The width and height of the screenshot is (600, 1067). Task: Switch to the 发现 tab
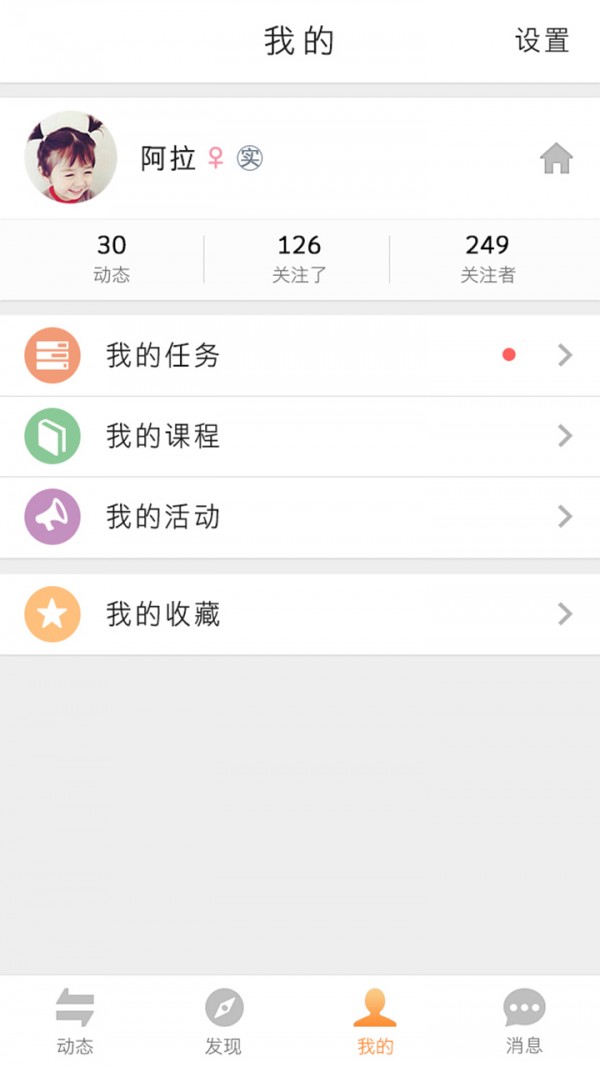[x=224, y=1021]
